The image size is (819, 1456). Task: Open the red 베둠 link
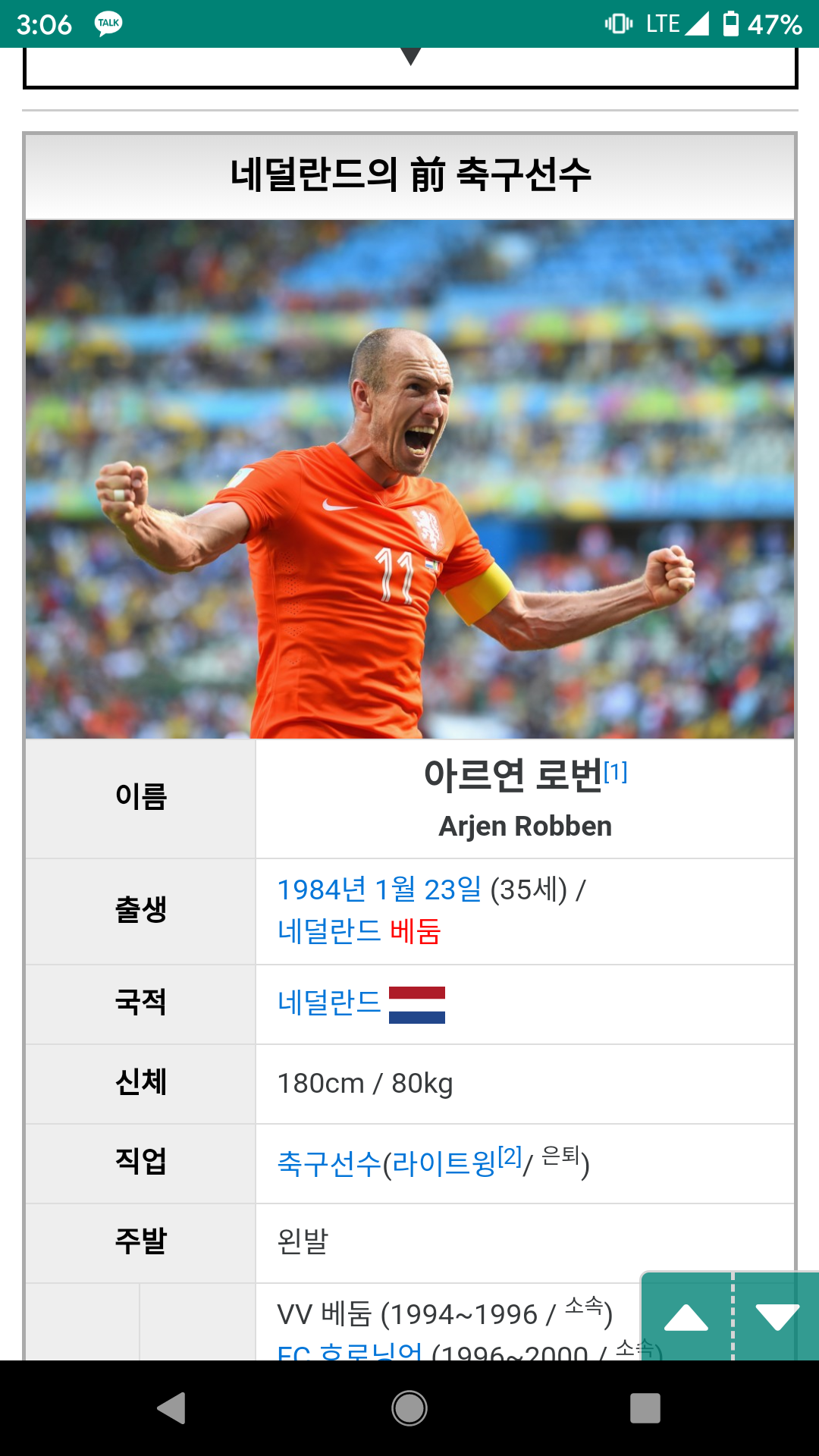(x=416, y=930)
